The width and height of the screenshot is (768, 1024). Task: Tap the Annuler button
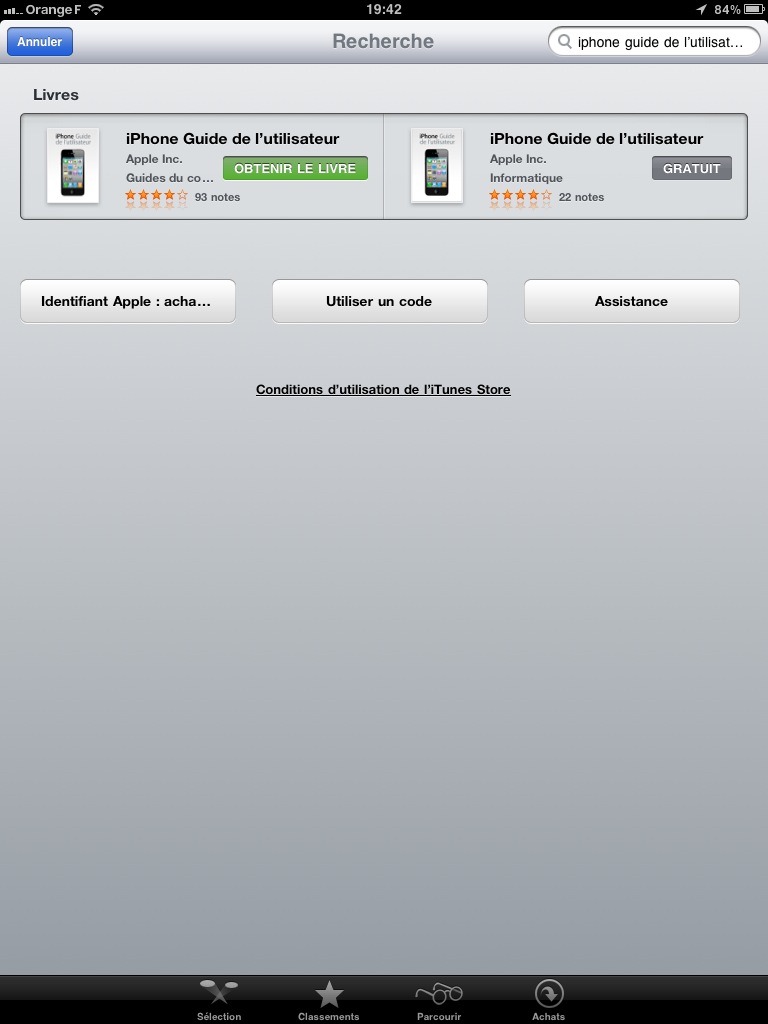[x=40, y=42]
